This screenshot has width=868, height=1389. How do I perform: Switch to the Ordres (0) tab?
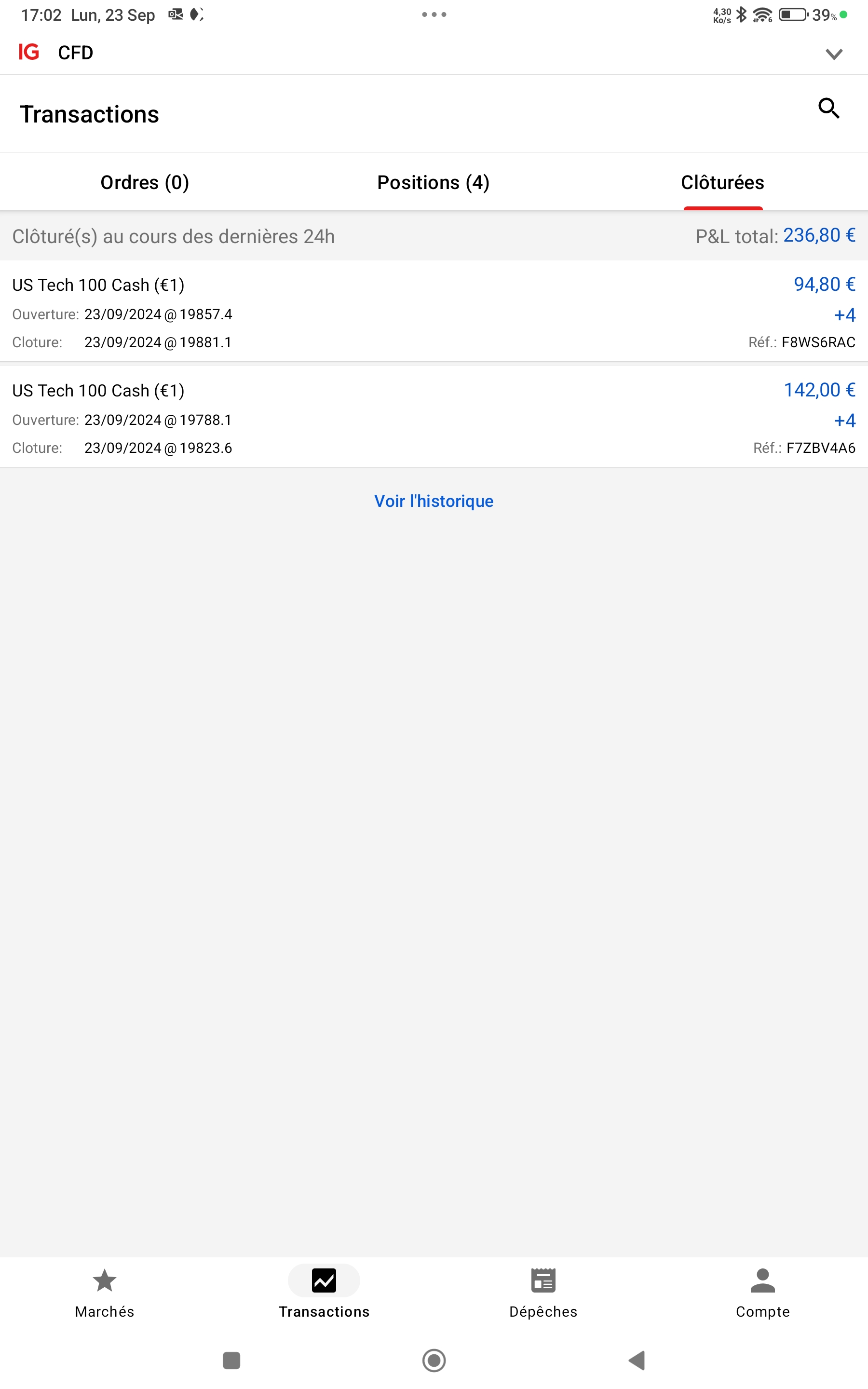tap(145, 182)
